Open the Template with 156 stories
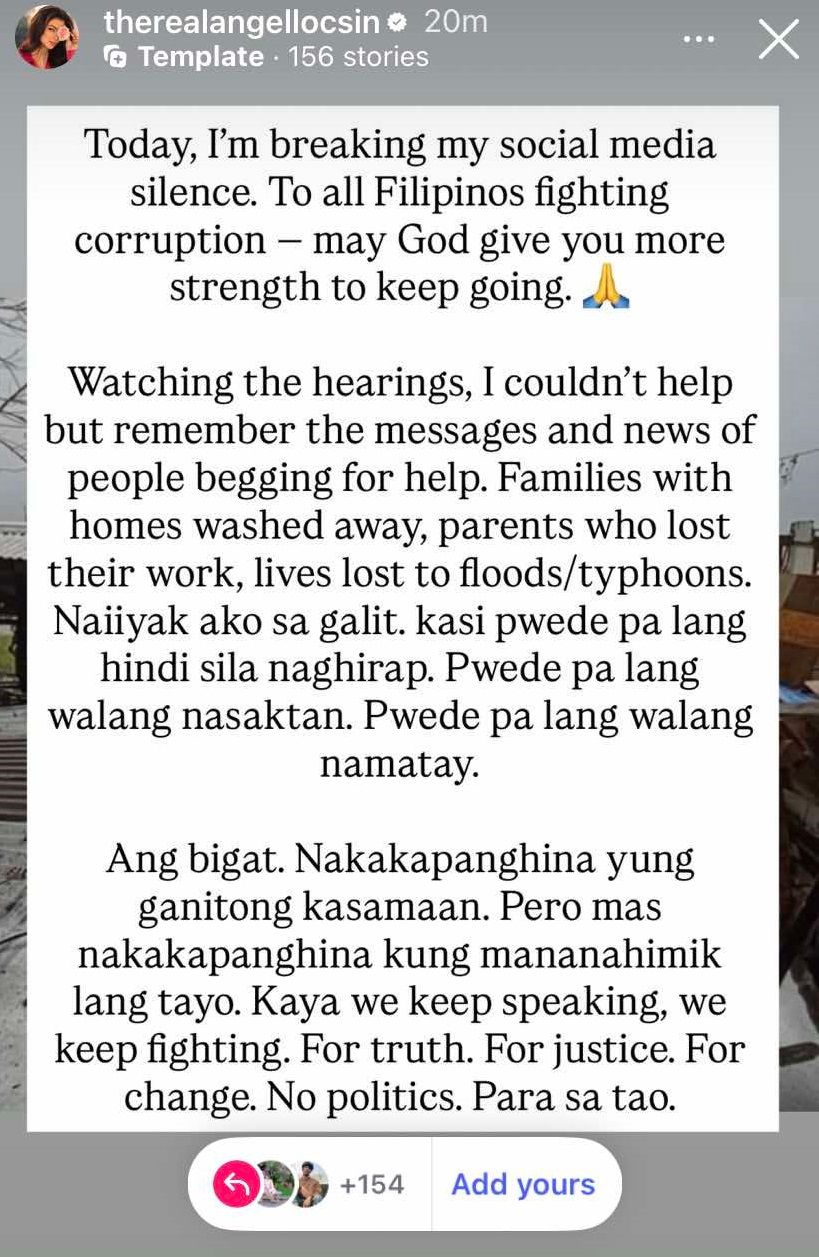Image resolution: width=819 pixels, height=1257 pixels. pyautogui.click(x=266, y=57)
